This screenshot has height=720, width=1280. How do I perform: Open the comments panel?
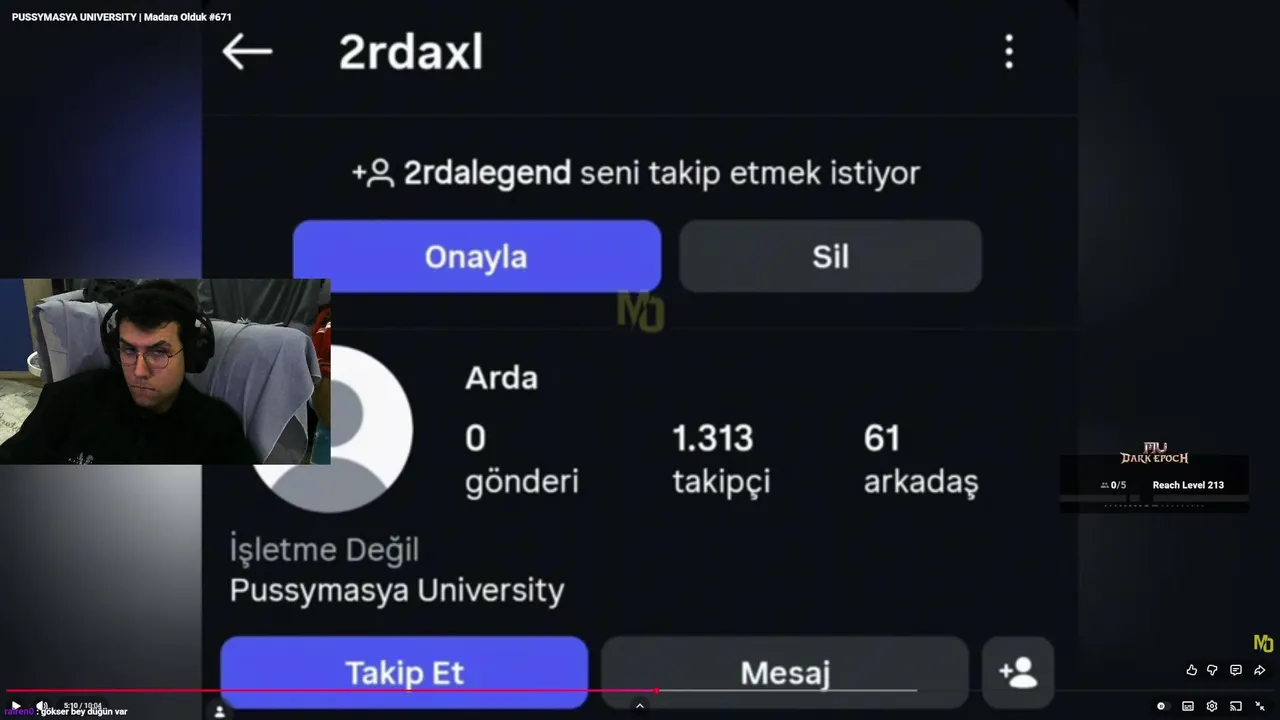[1236, 670]
